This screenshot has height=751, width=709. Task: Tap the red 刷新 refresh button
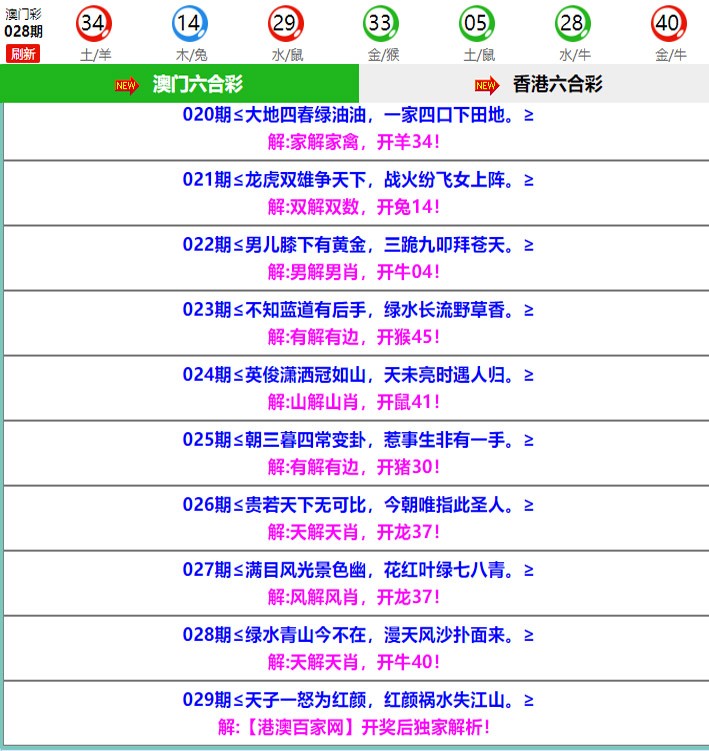pyautogui.click(x=23, y=54)
